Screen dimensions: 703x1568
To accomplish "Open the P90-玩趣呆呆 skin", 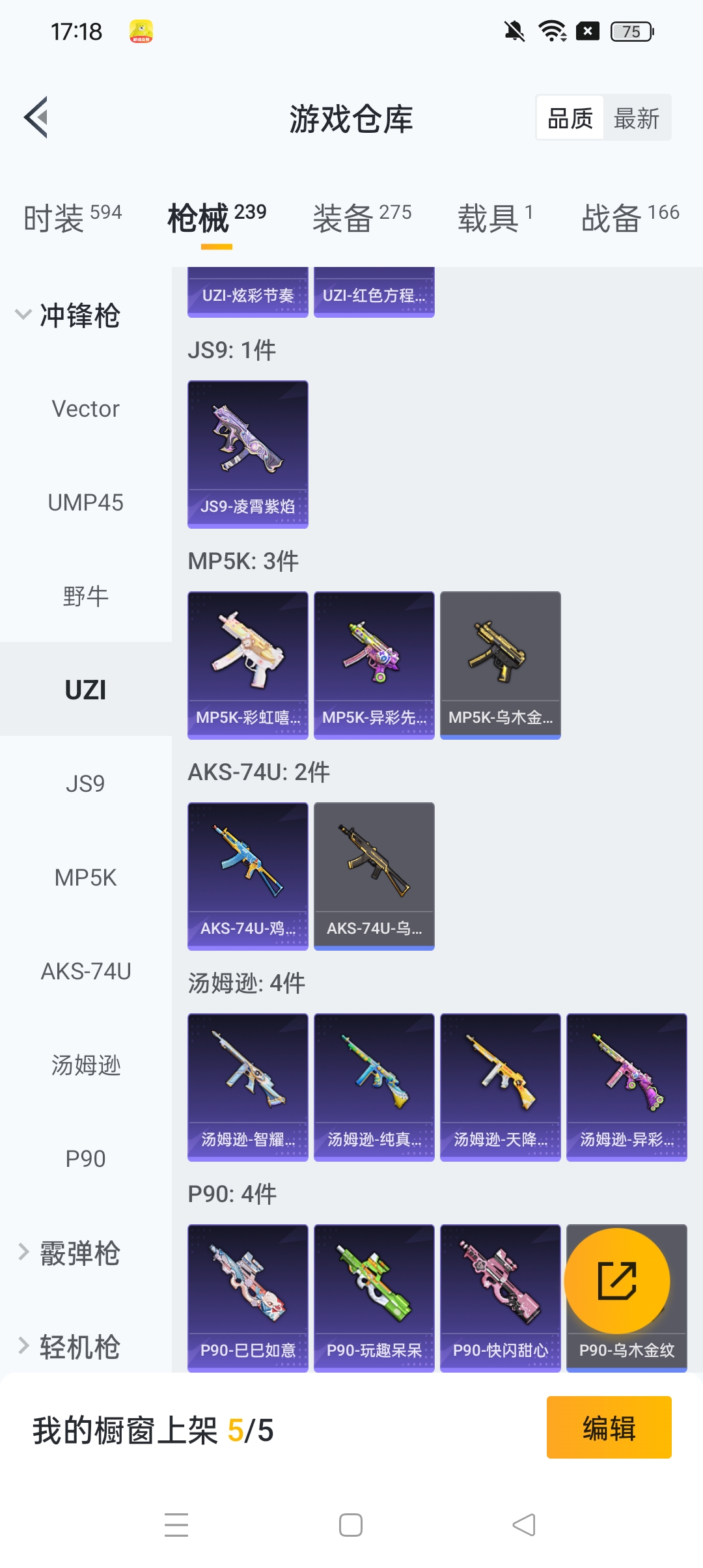I will tap(374, 1298).
